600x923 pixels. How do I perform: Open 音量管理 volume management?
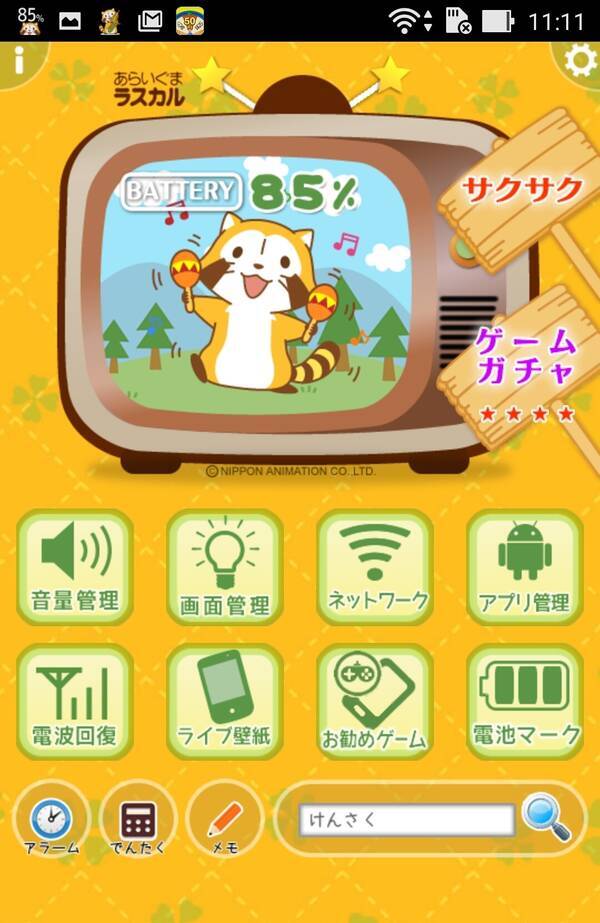[75, 567]
